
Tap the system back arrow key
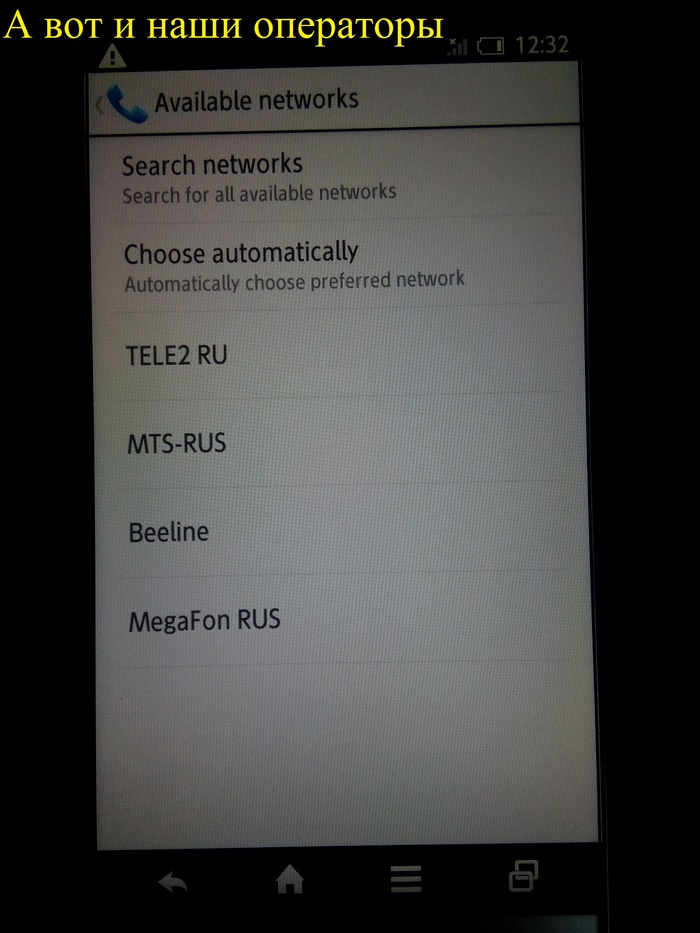(173, 879)
